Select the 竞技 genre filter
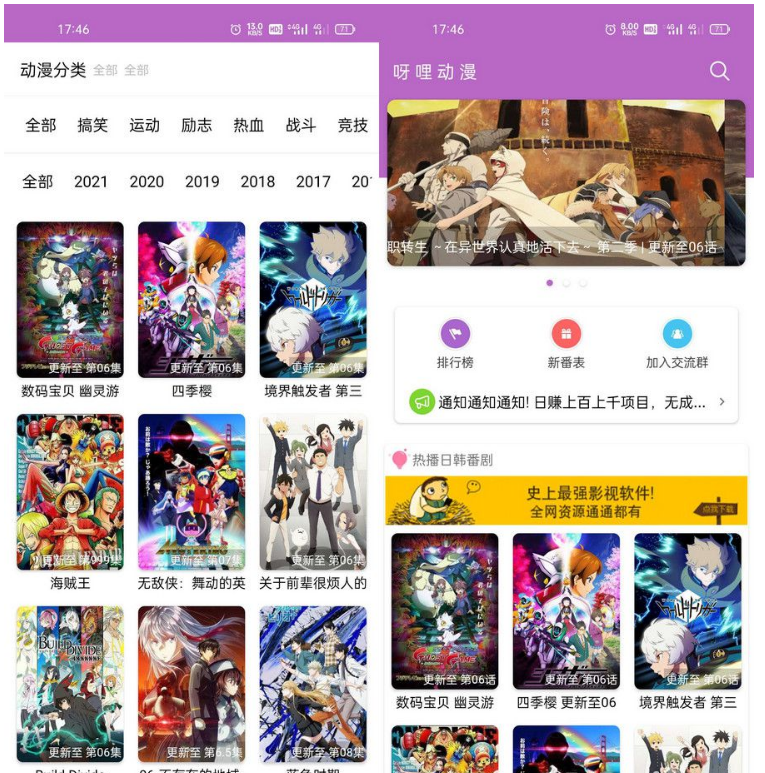765x773 pixels. [351, 126]
